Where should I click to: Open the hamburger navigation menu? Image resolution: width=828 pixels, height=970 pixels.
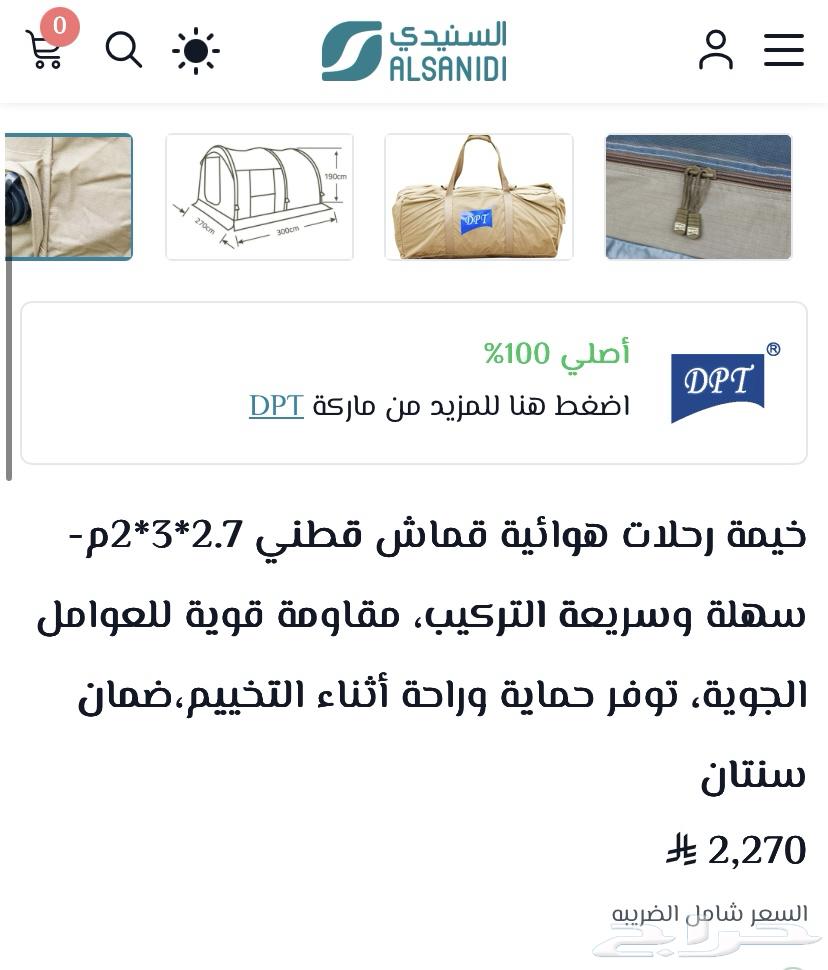pyautogui.click(x=784, y=52)
